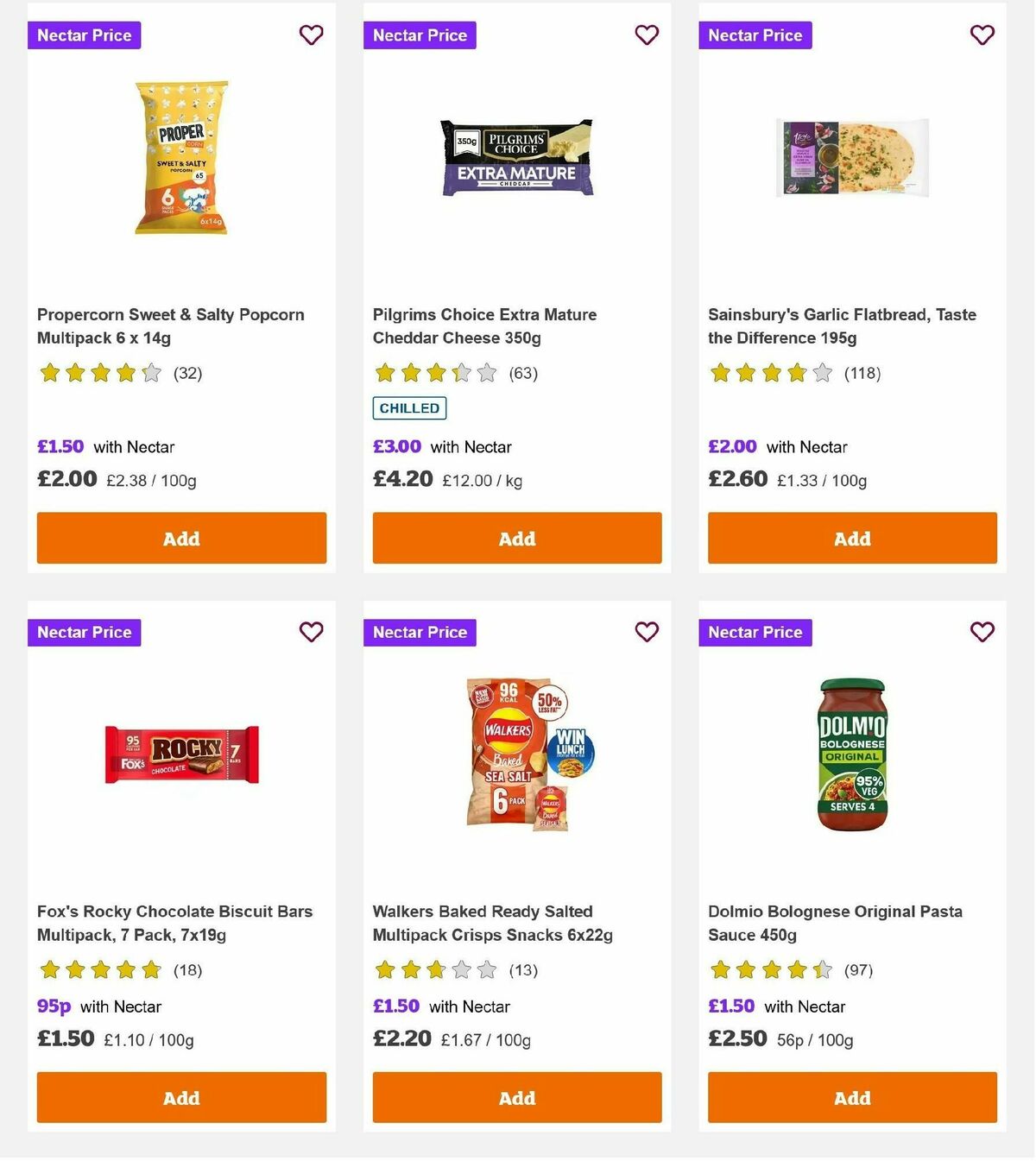Click the heart icon on Fox's Rocky bars
1036x1161 pixels.
pos(311,632)
